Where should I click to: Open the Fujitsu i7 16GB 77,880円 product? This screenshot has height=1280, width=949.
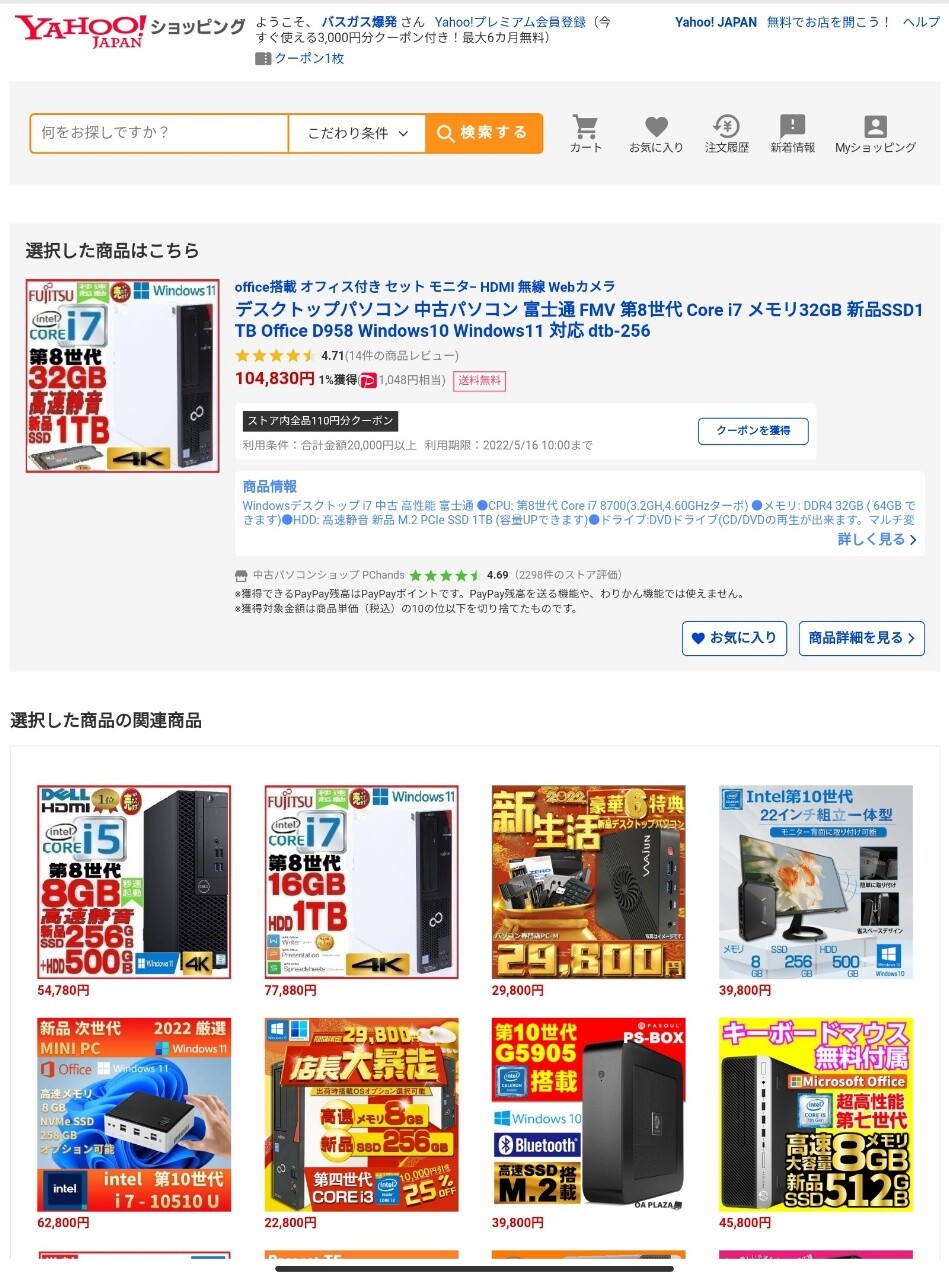[x=361, y=882]
